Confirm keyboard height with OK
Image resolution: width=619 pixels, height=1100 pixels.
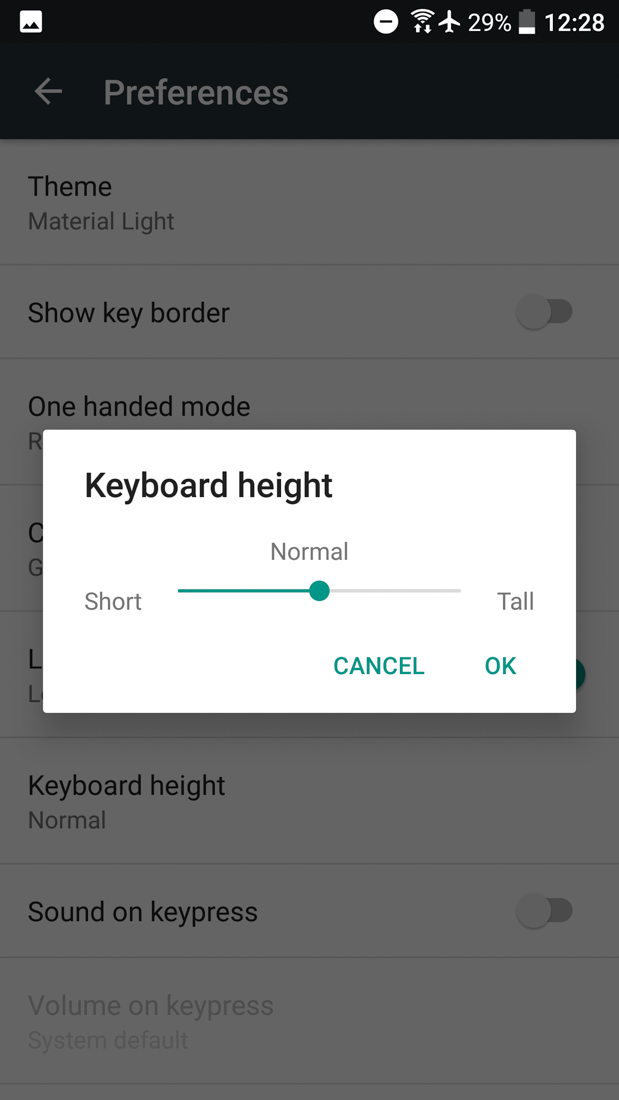500,666
